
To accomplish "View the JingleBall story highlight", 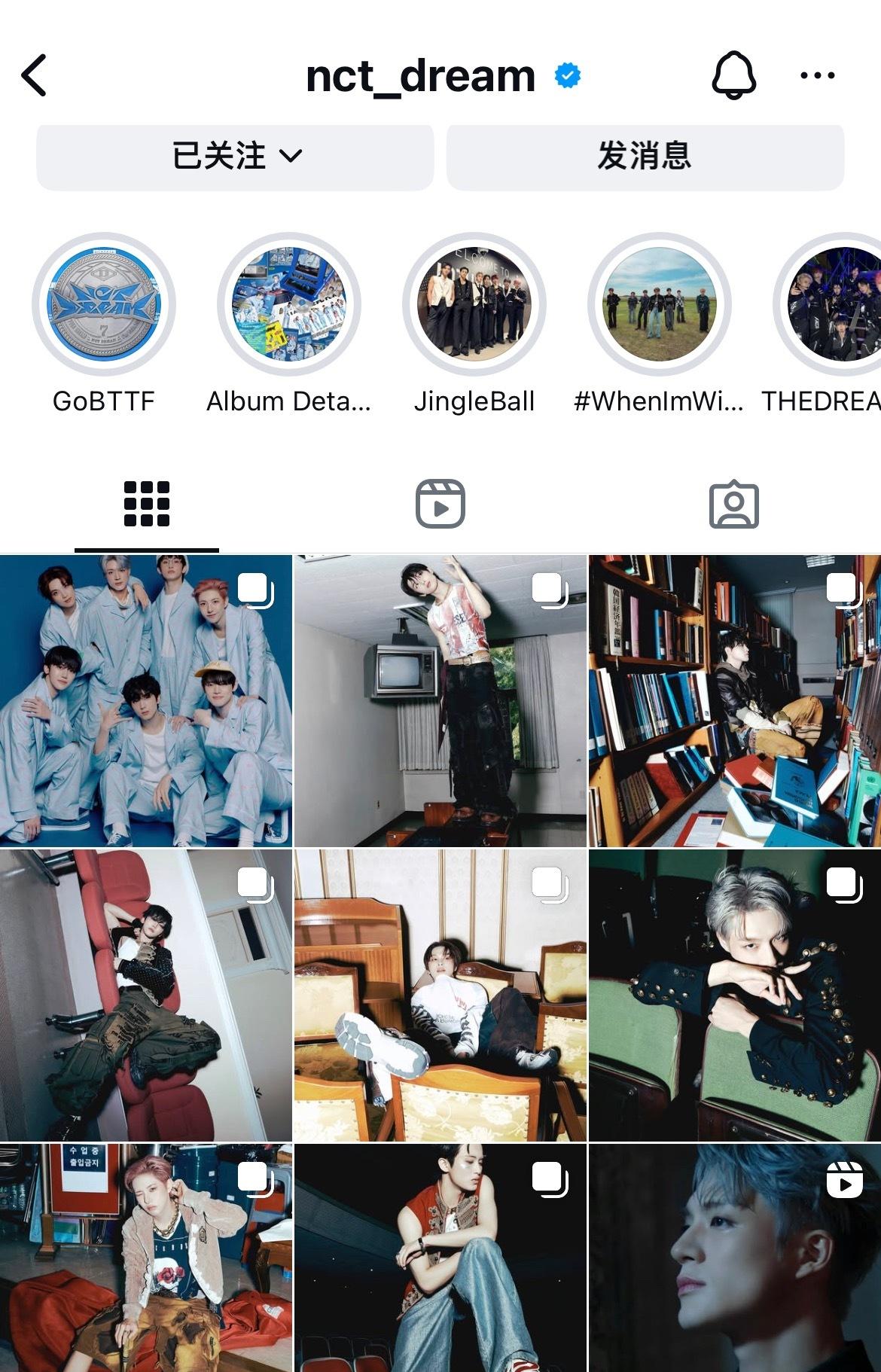I will pos(474,304).
